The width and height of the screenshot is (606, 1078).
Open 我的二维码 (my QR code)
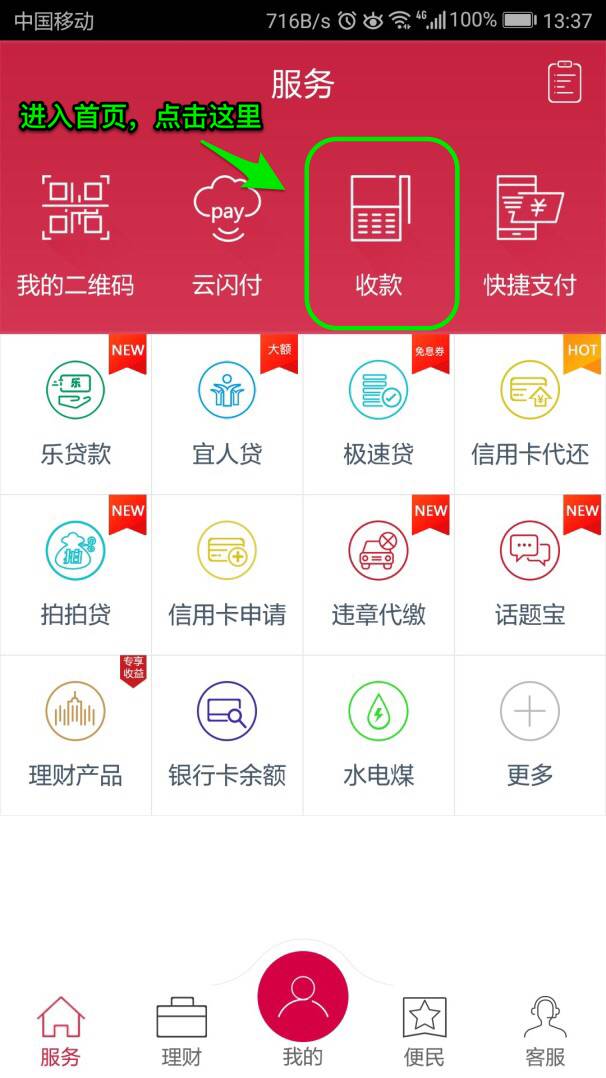point(75,234)
